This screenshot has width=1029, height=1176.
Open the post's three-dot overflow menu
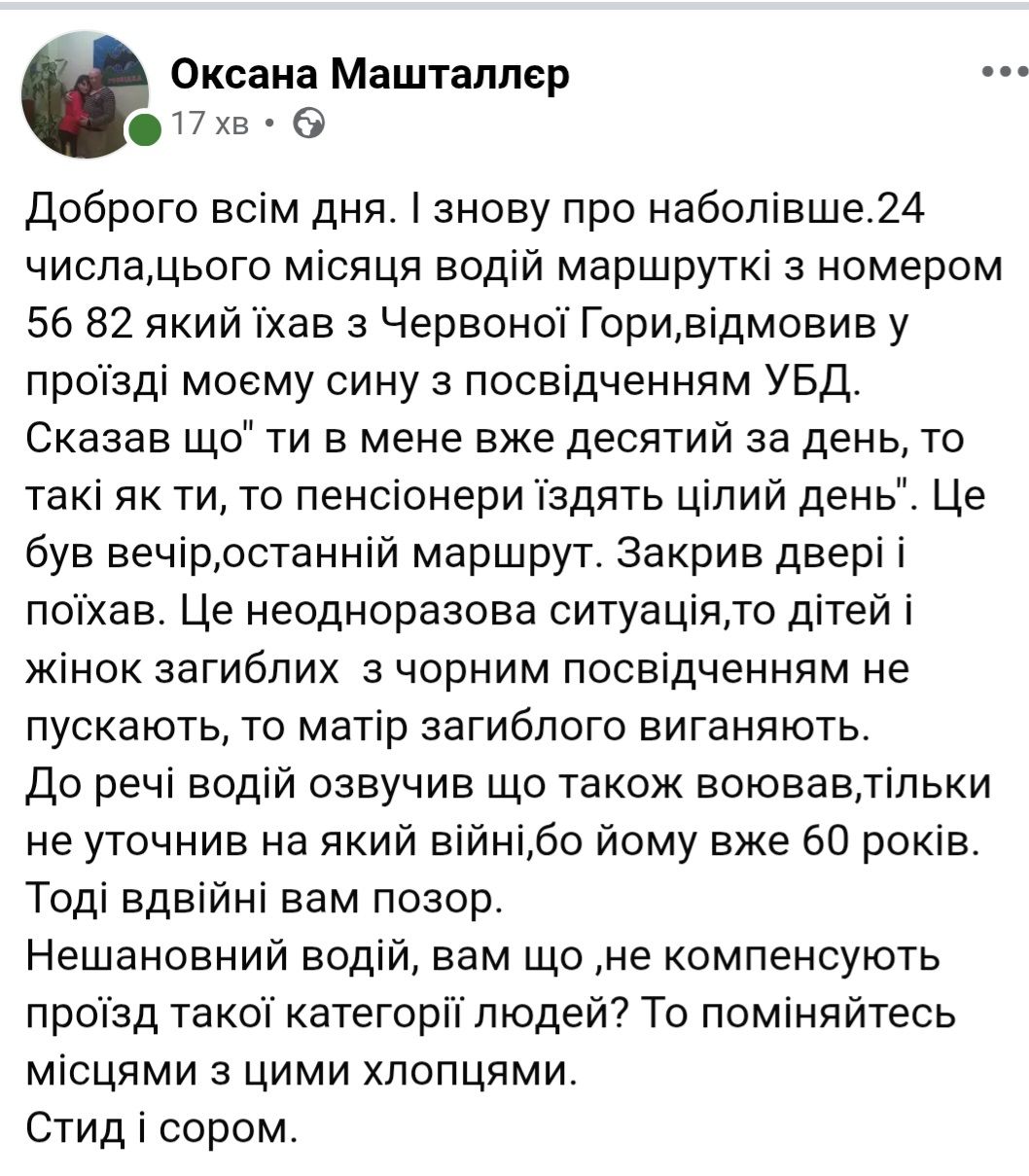pyautogui.click(x=1004, y=73)
